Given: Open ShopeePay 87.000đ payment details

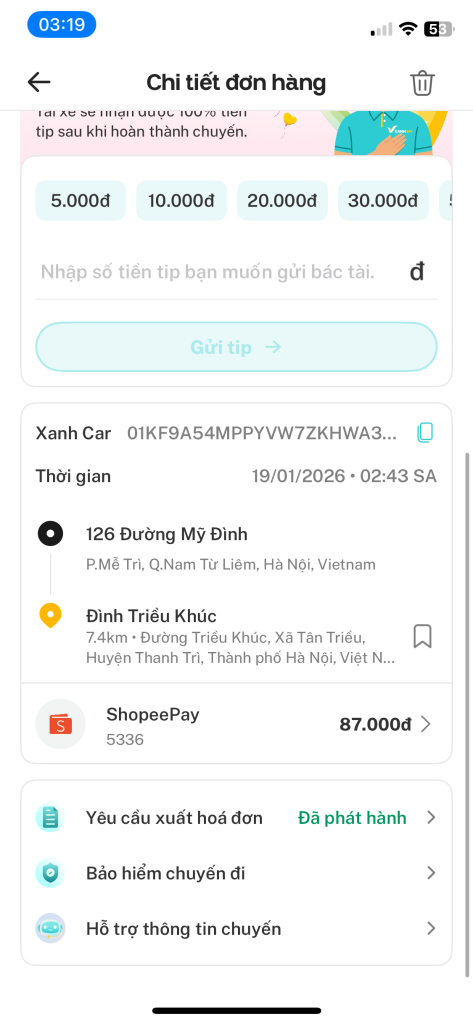Looking at the screenshot, I should point(236,724).
